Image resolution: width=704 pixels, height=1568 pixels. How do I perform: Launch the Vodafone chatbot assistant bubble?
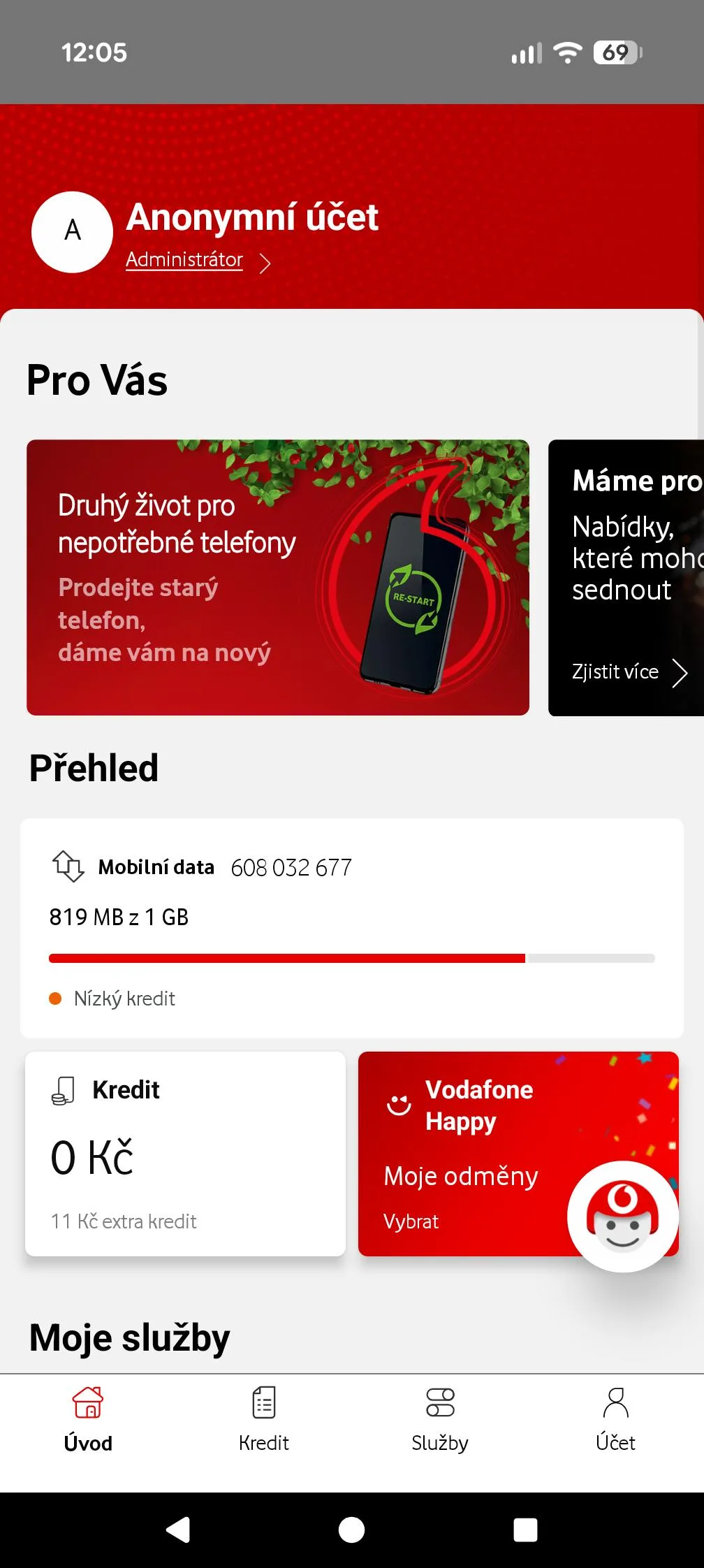tap(622, 1217)
